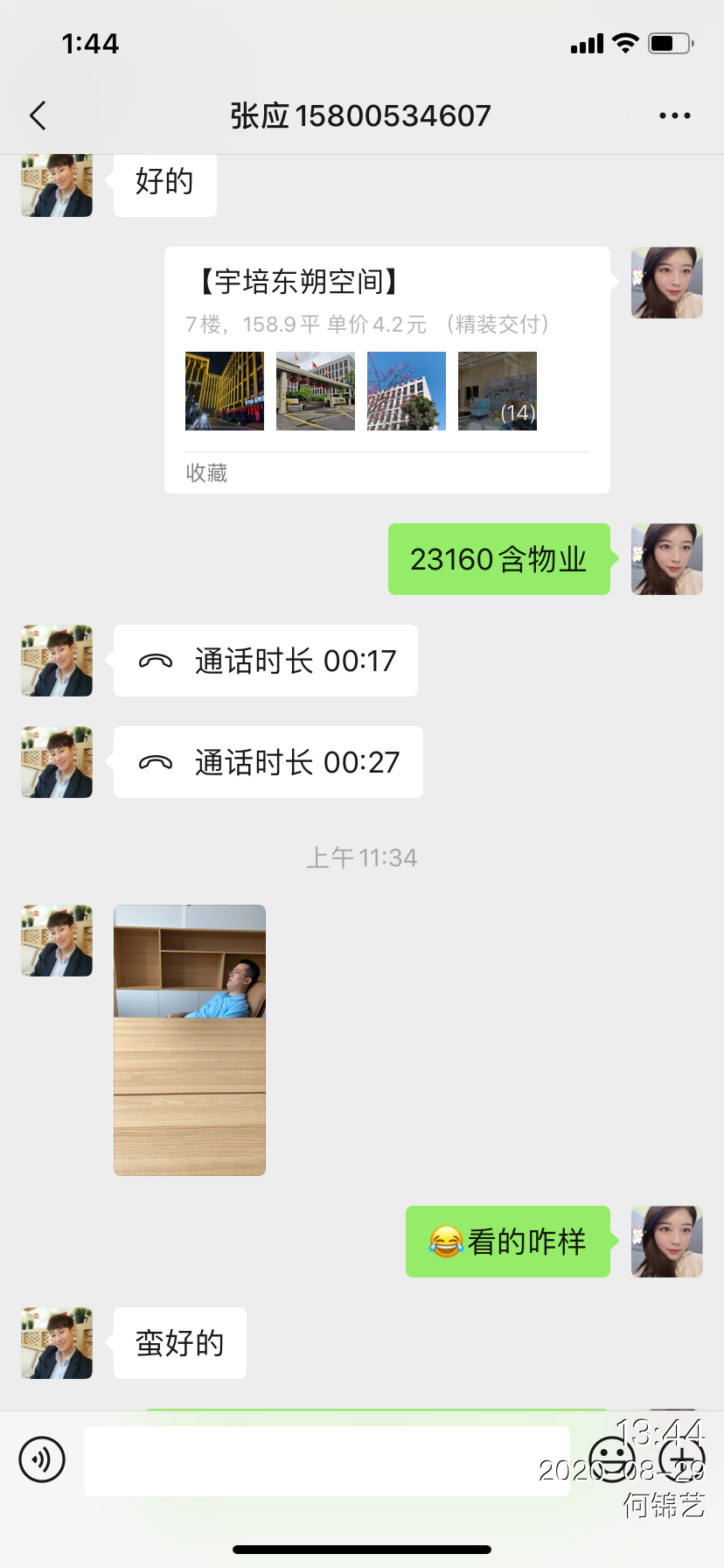Open the plus attachment menu
724x1568 pixels.
coord(681,1459)
